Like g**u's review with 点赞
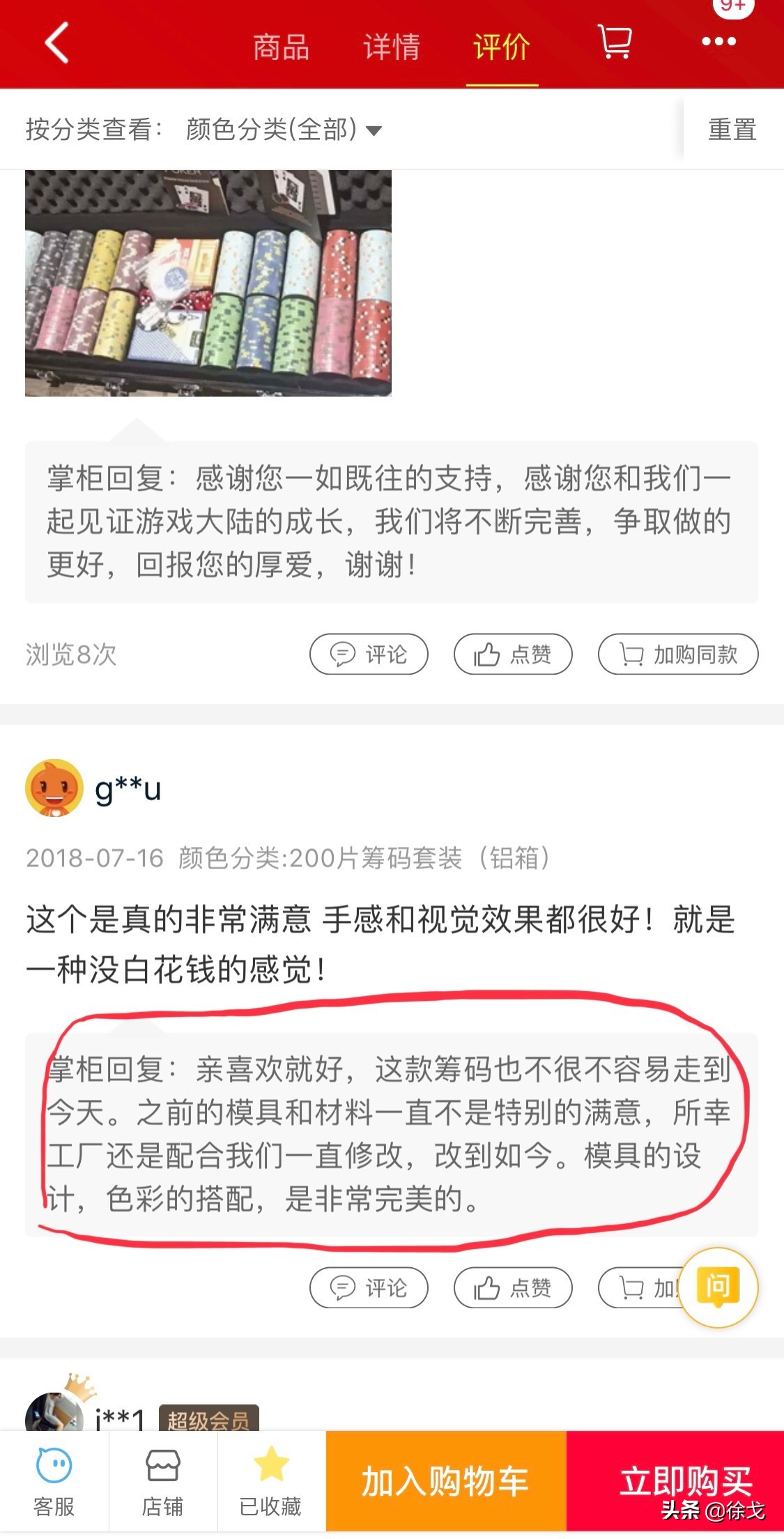Viewport: 784px width, 1539px height. [x=513, y=1287]
